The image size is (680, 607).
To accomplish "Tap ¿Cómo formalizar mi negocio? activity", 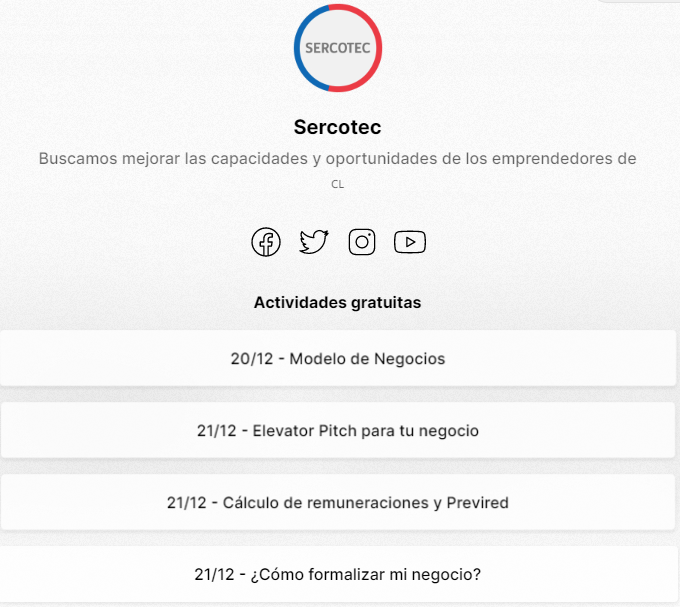I will pos(338,575).
